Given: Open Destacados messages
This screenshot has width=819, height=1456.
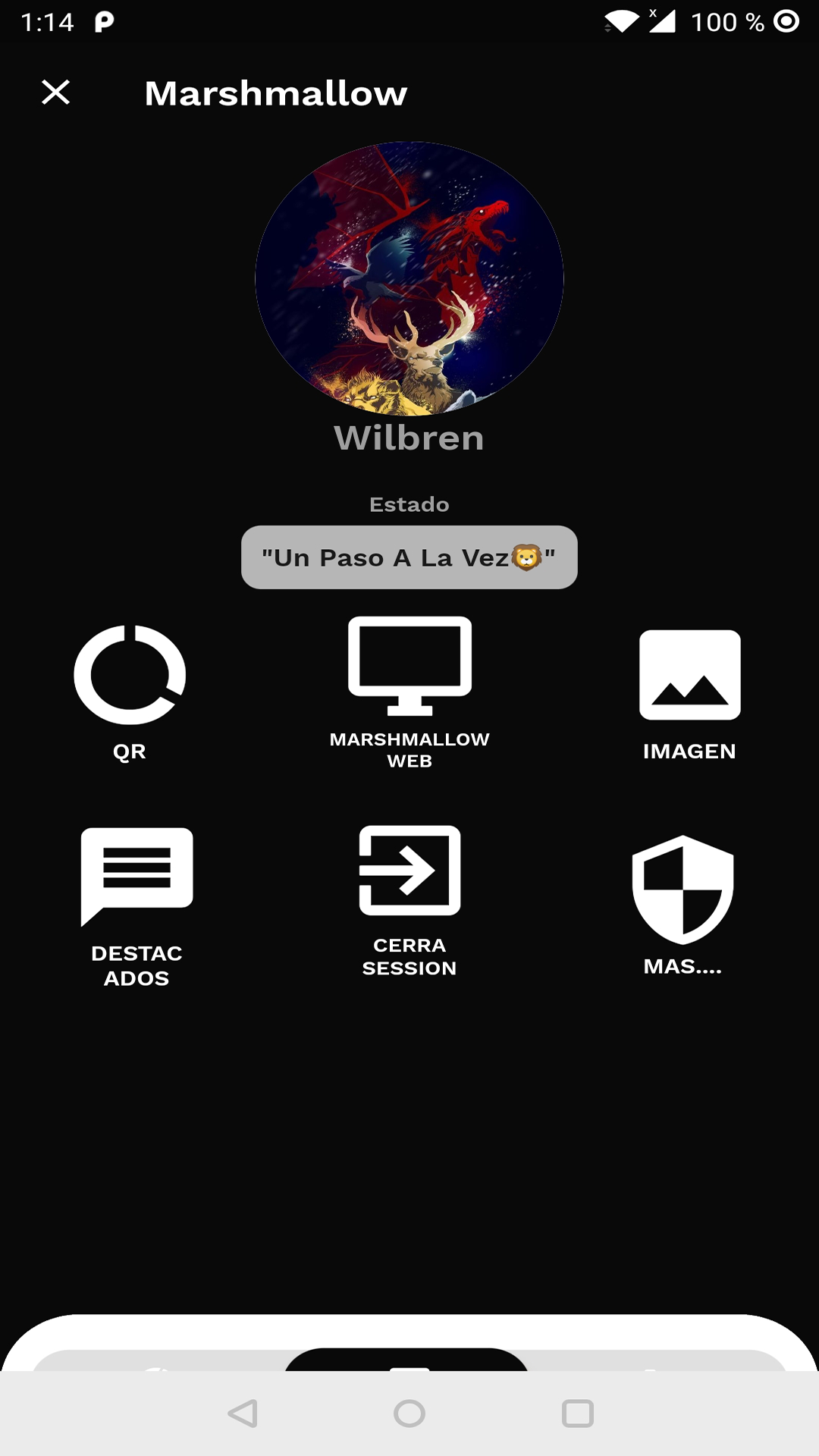Looking at the screenshot, I should (136, 907).
